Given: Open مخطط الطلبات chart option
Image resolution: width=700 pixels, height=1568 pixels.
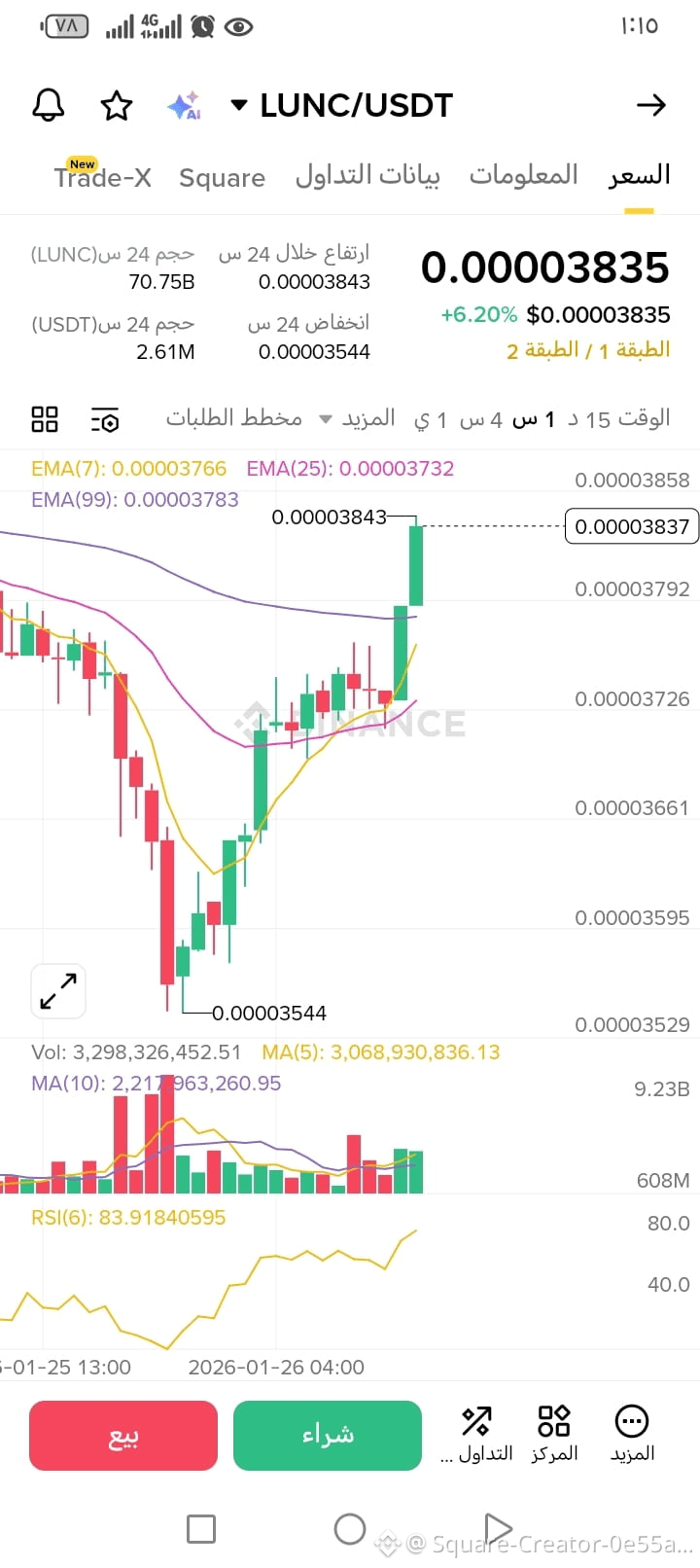Looking at the screenshot, I should (x=233, y=418).
